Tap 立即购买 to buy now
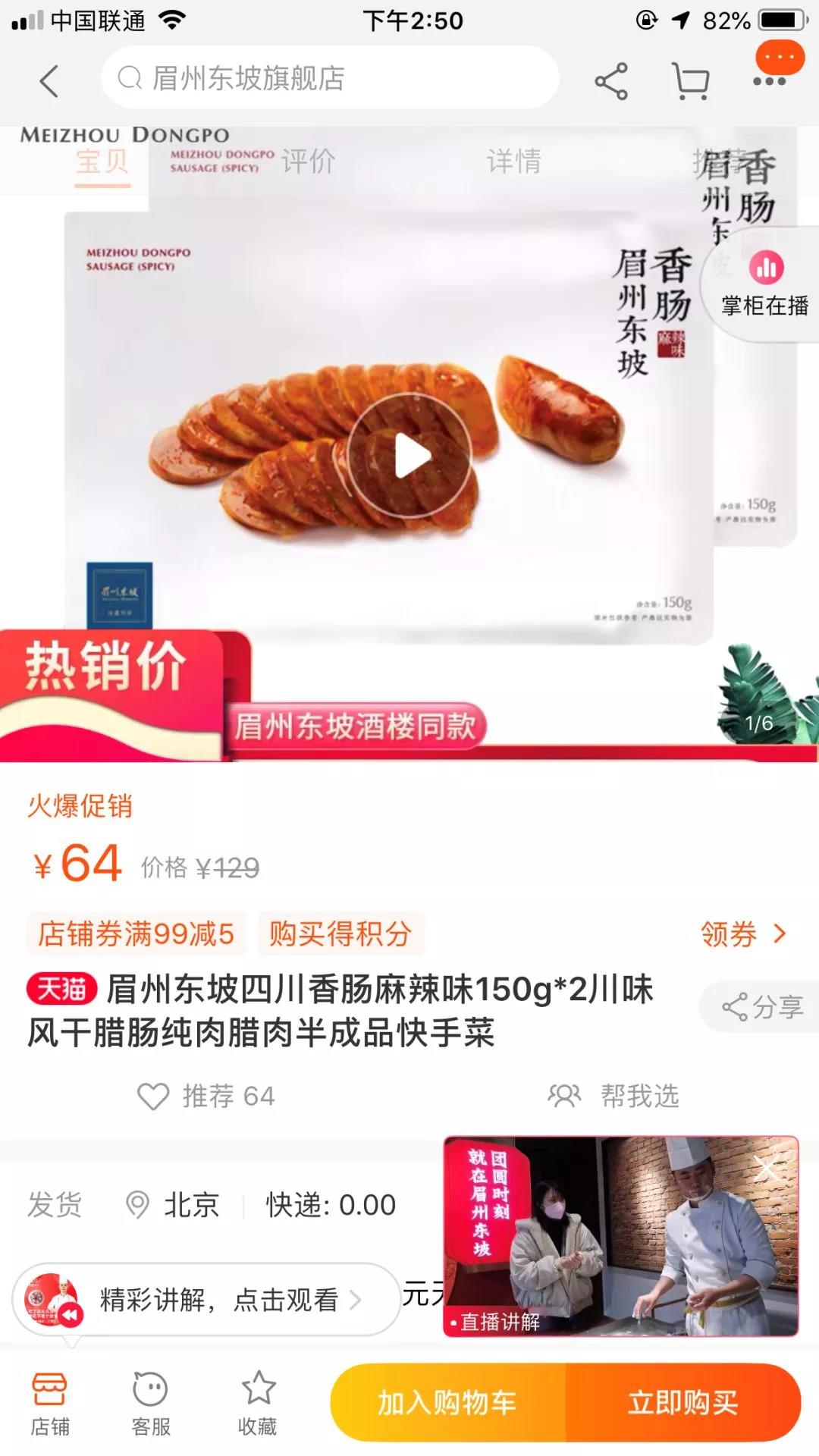The width and height of the screenshot is (819, 1456). pyautogui.click(x=682, y=1403)
